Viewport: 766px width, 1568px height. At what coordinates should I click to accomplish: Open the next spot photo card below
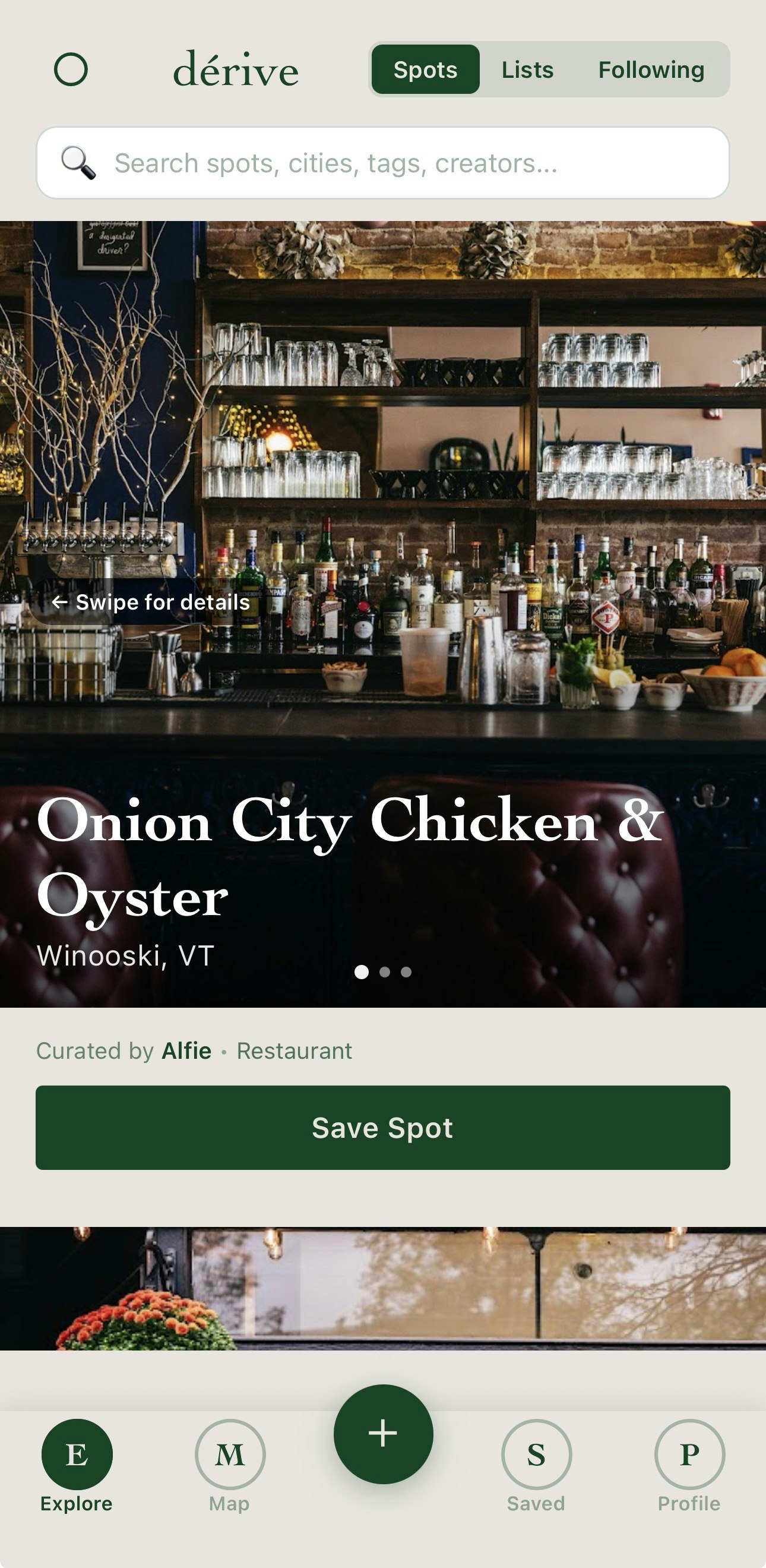[384, 1288]
